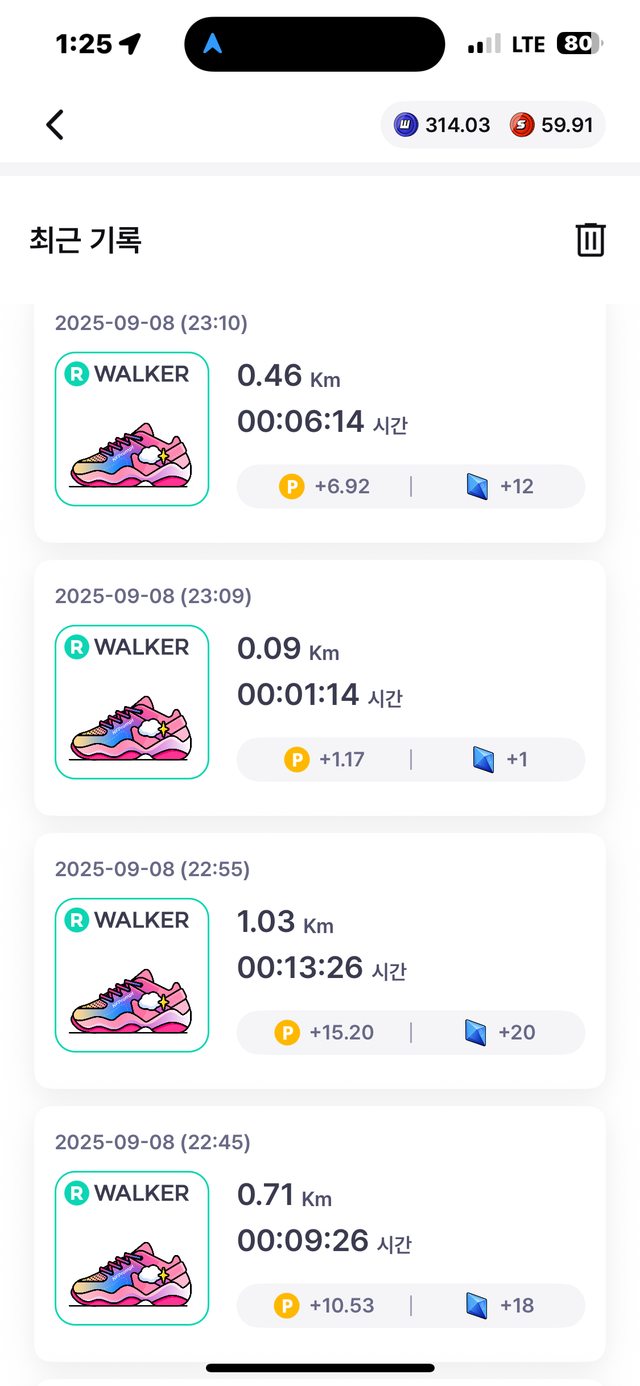Go back using the top-left arrow
Viewport: 640px width, 1386px height.
pyautogui.click(x=55, y=125)
